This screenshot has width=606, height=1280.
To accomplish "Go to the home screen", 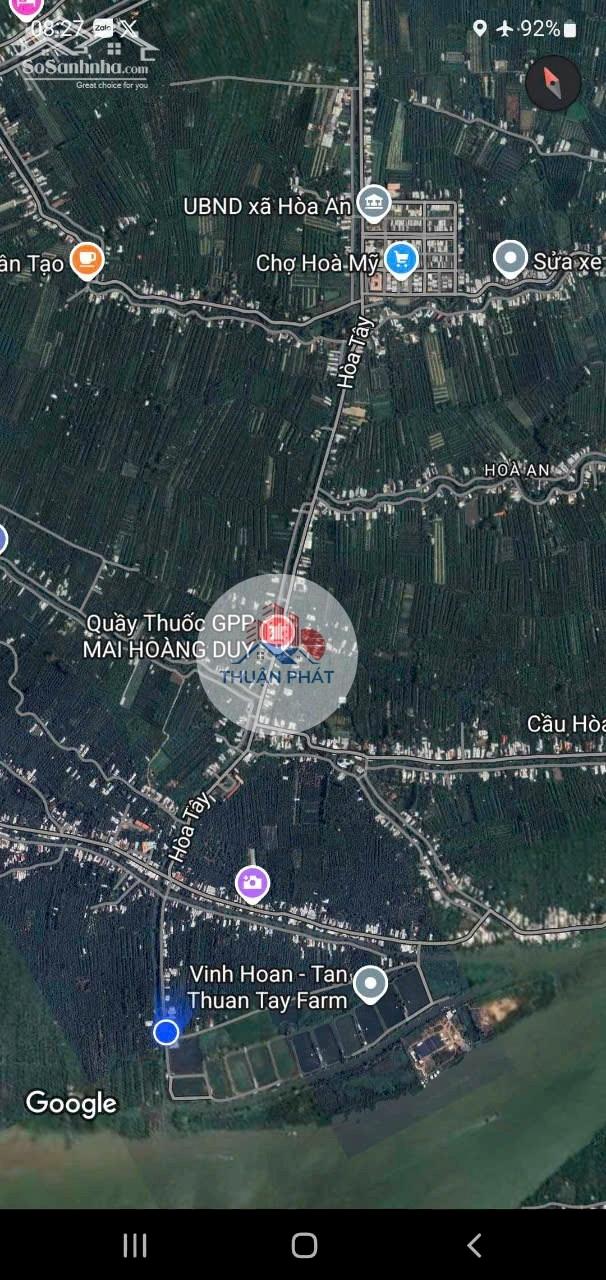I will (x=304, y=1245).
